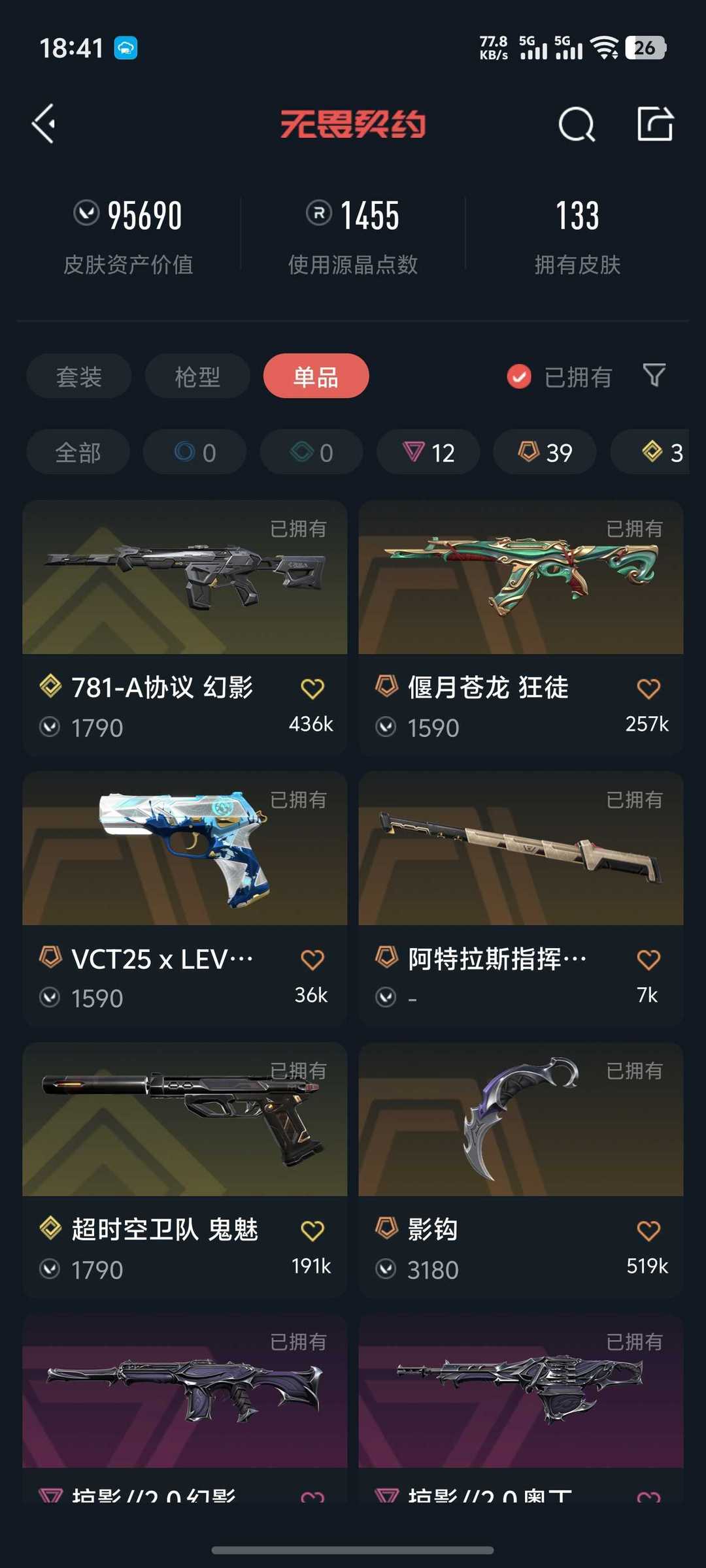
Task: Switch to the 套装 tab
Action: pos(78,376)
